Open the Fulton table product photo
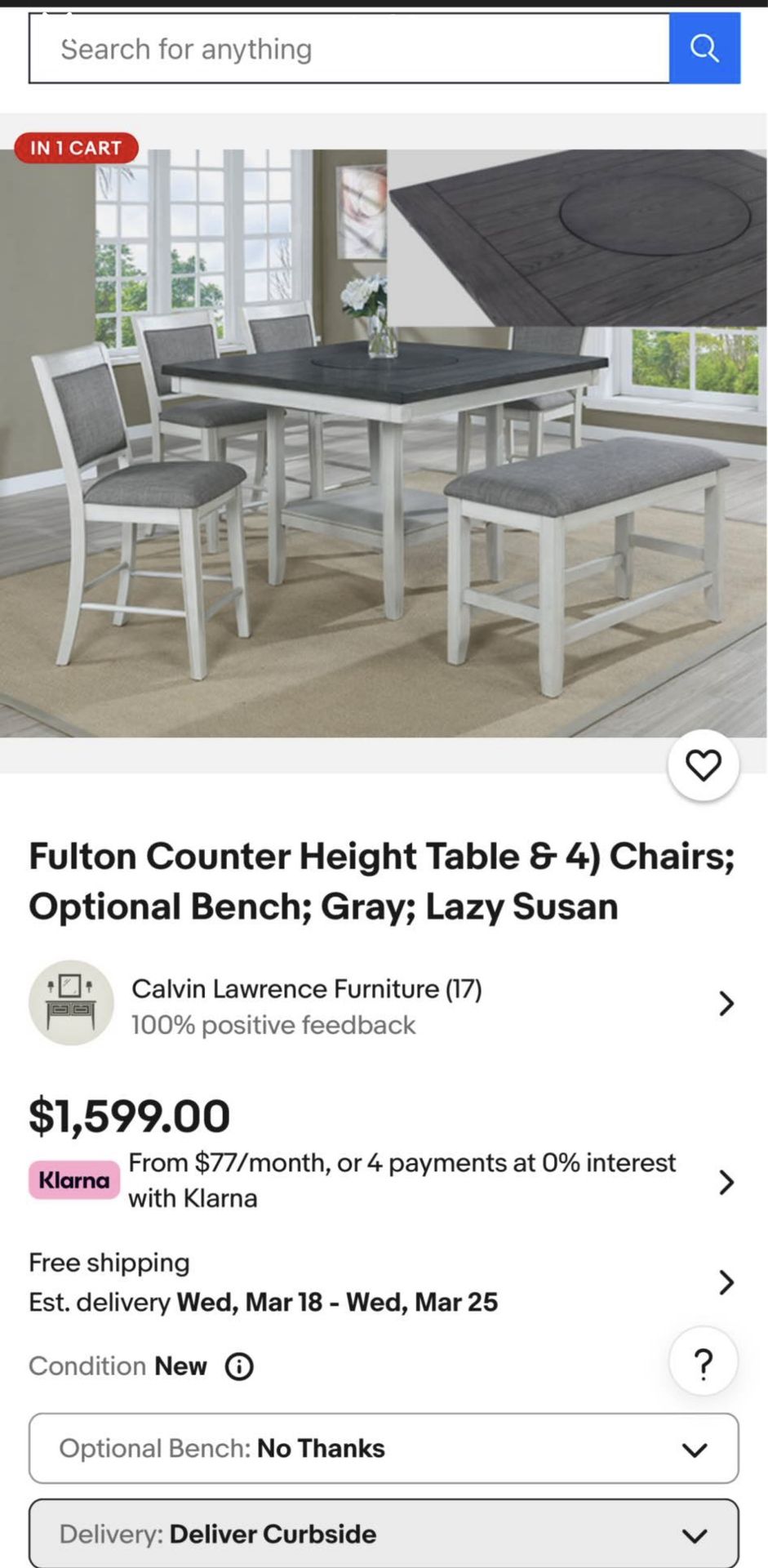The height and width of the screenshot is (1568, 768). click(384, 443)
